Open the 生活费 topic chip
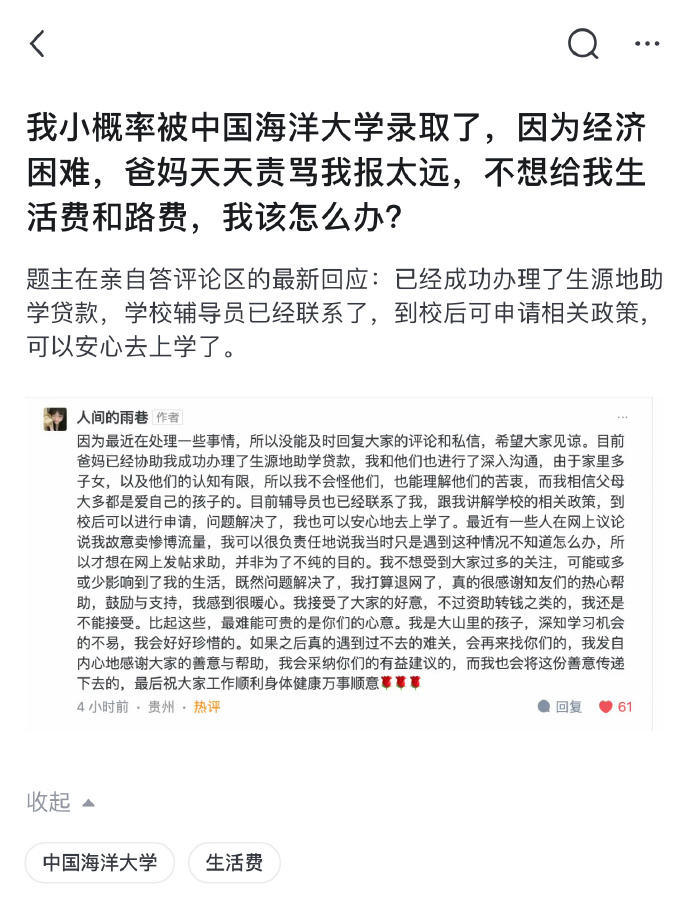 [234, 862]
